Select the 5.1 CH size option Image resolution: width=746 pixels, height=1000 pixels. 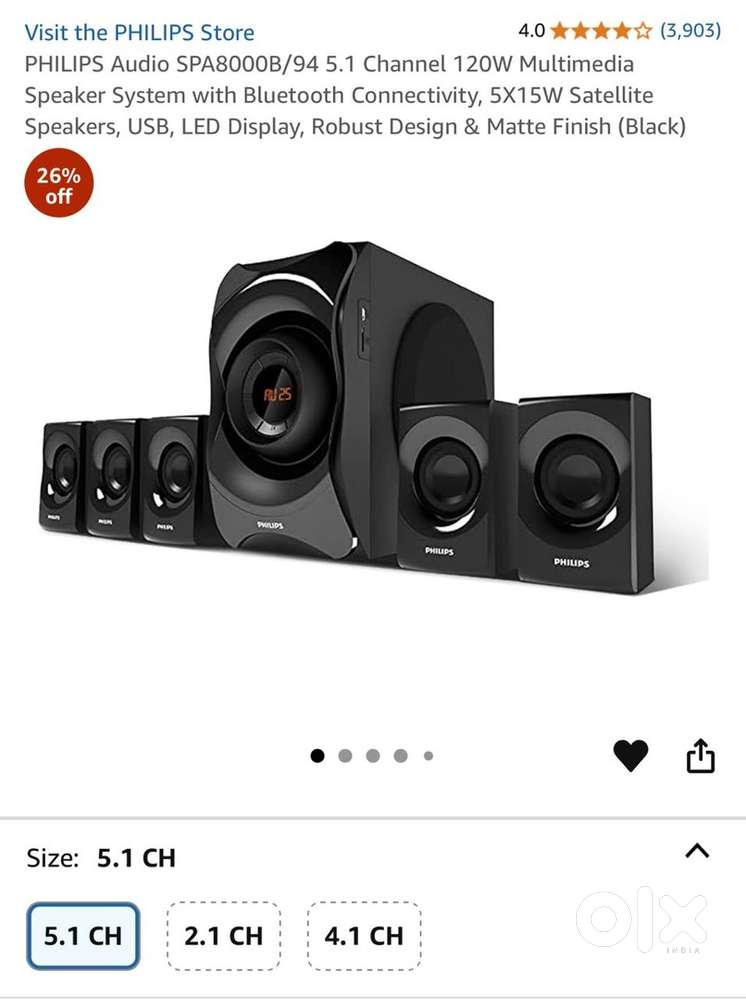(x=83, y=936)
